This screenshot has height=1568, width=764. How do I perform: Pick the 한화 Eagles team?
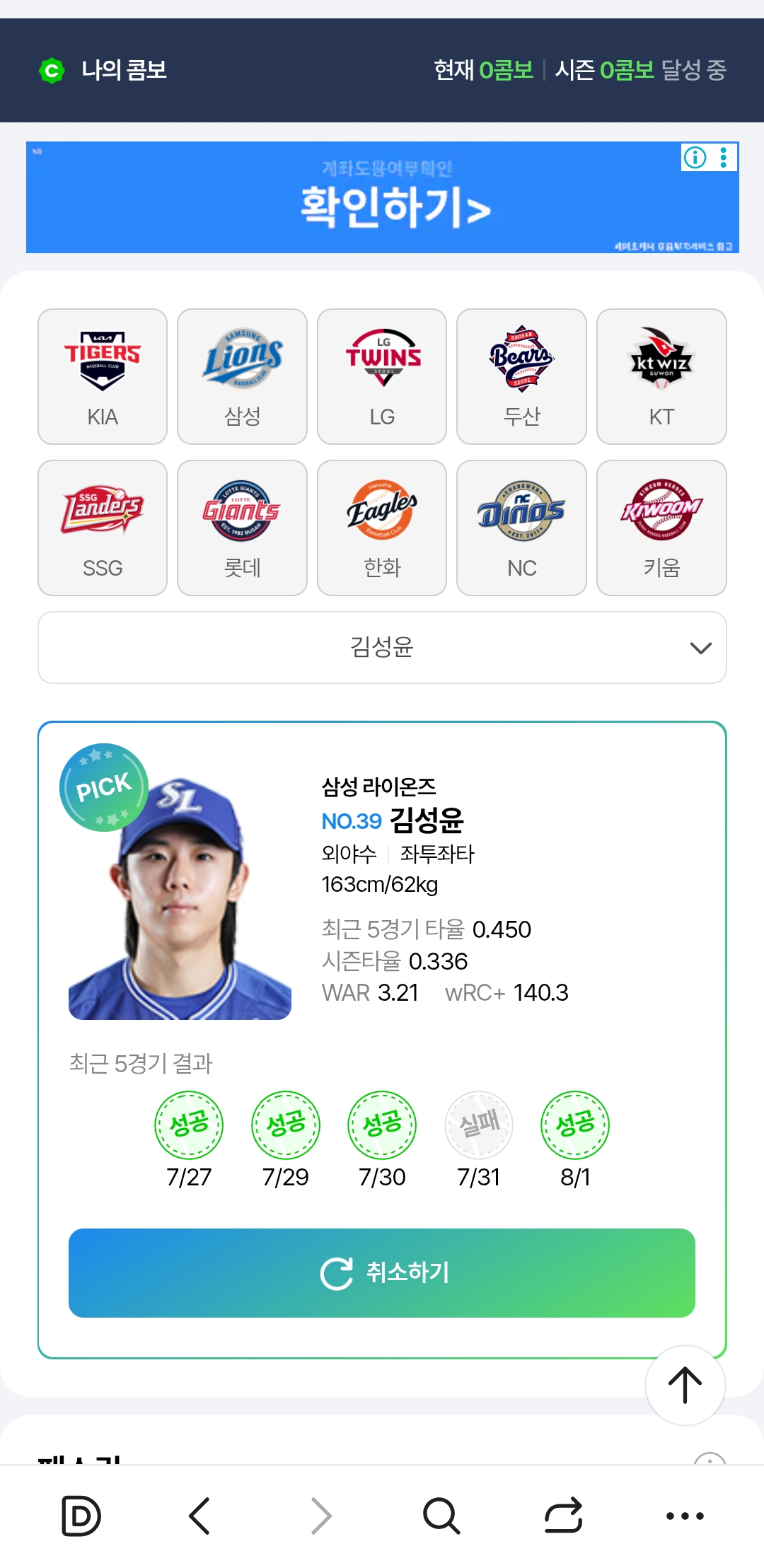tap(382, 528)
